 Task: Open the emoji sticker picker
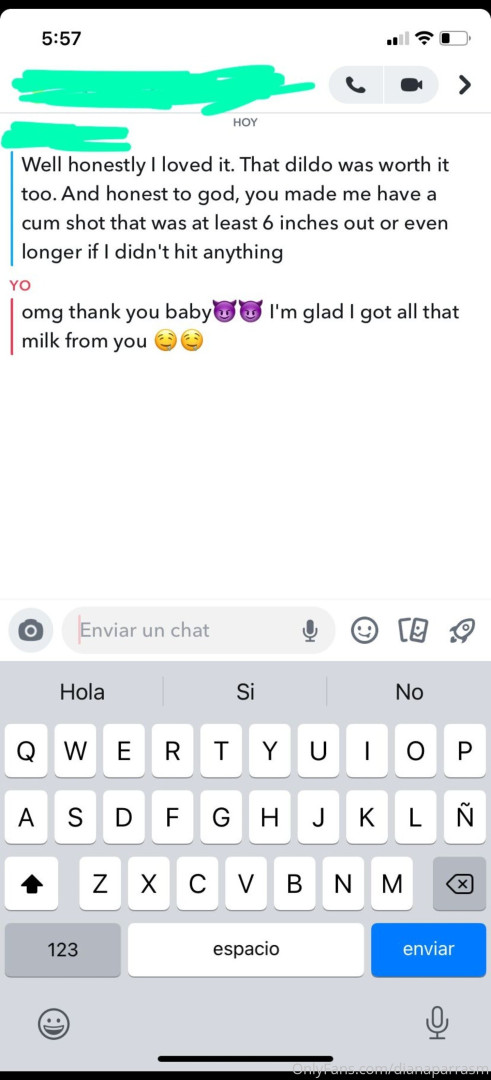click(x=364, y=630)
